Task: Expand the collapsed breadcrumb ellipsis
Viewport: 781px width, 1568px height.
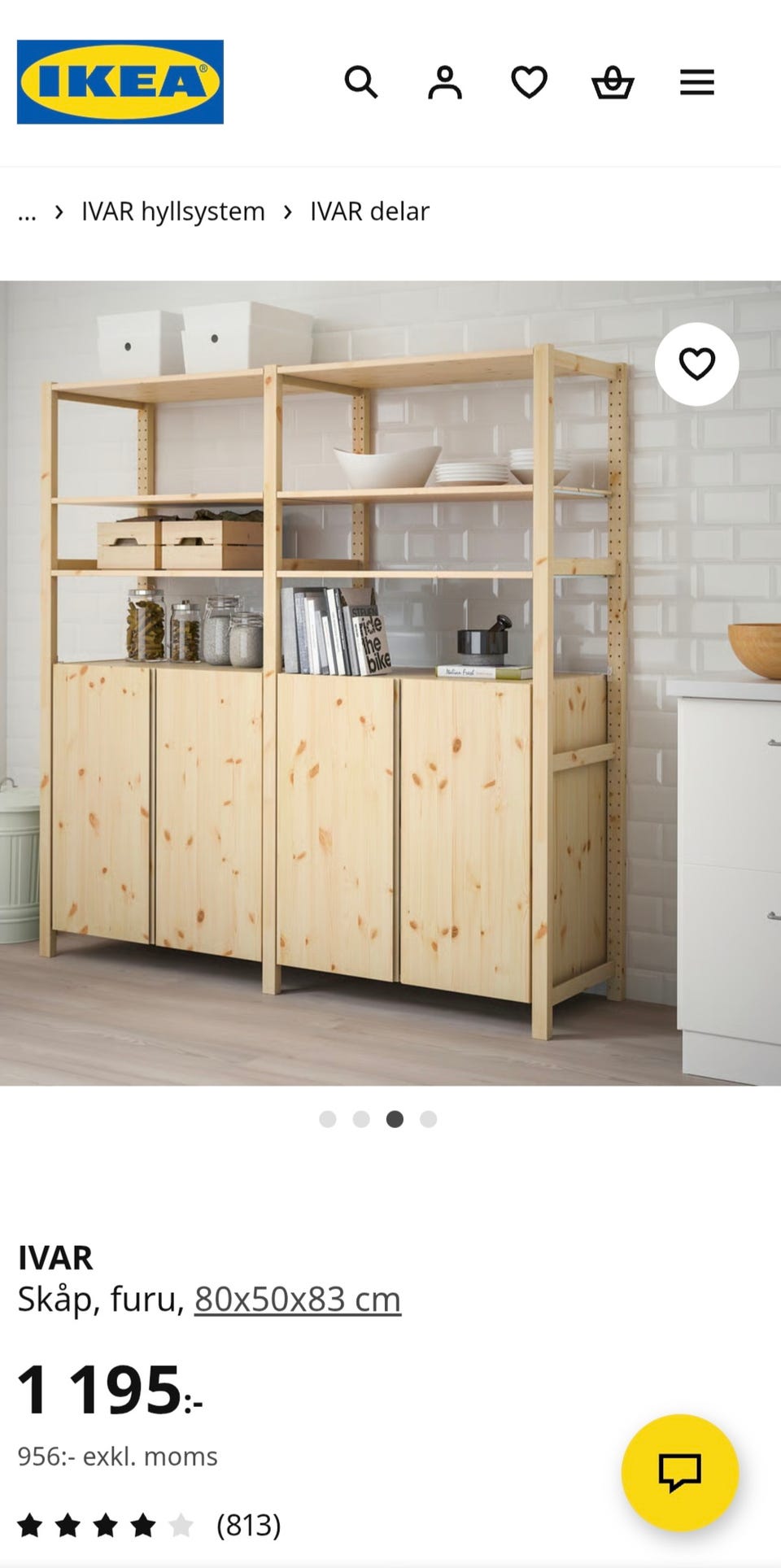Action: coord(27,211)
